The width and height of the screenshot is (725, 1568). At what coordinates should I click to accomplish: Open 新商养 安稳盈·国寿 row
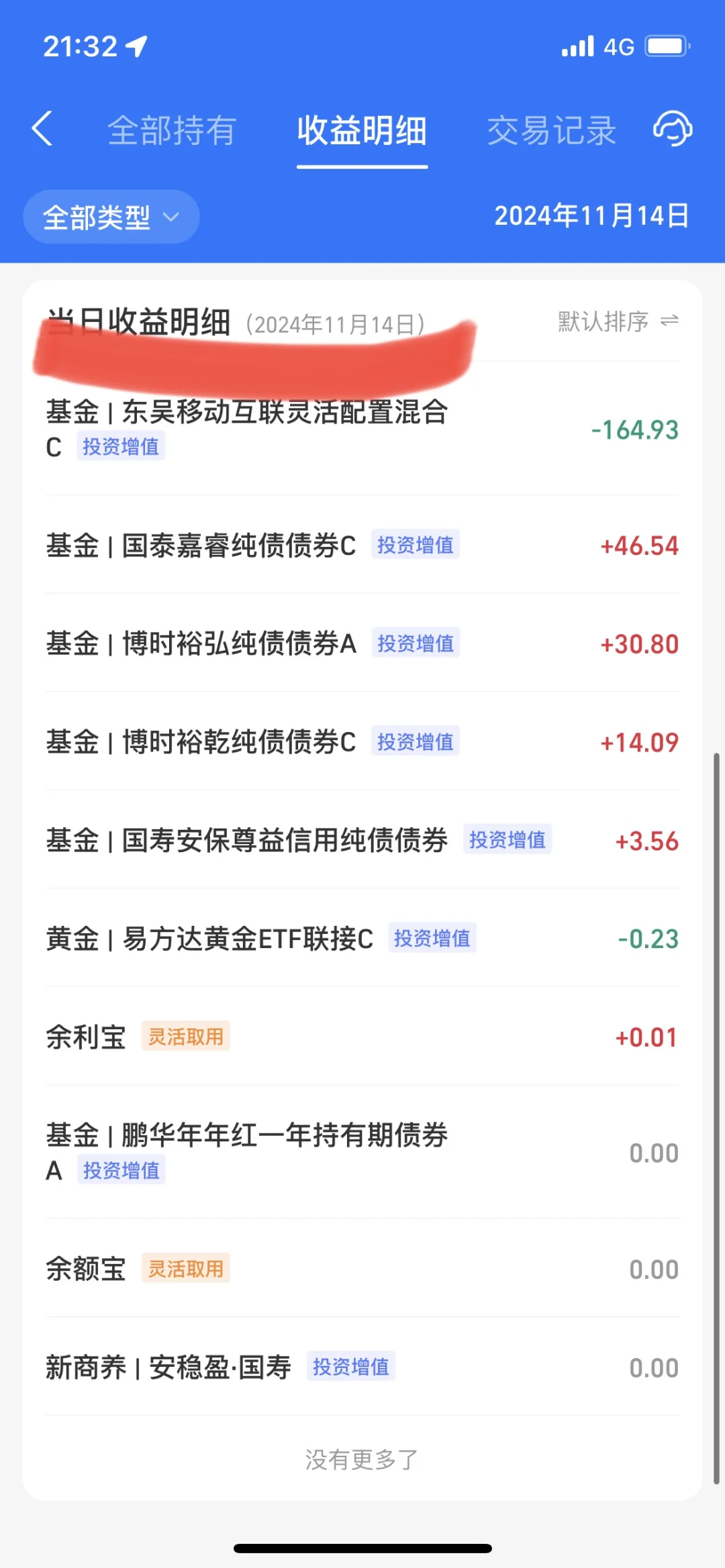pos(362,1367)
